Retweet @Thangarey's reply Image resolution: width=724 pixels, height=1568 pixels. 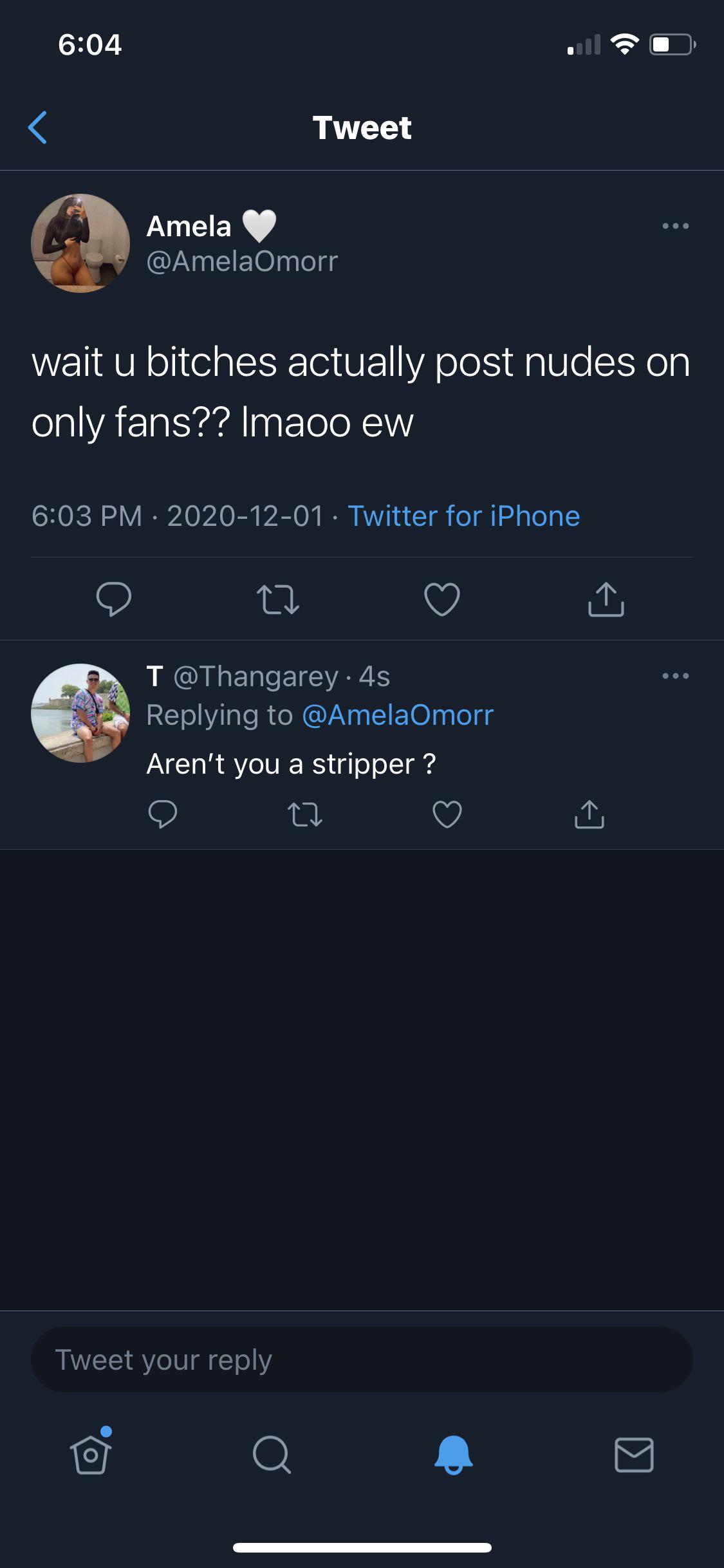(x=304, y=814)
